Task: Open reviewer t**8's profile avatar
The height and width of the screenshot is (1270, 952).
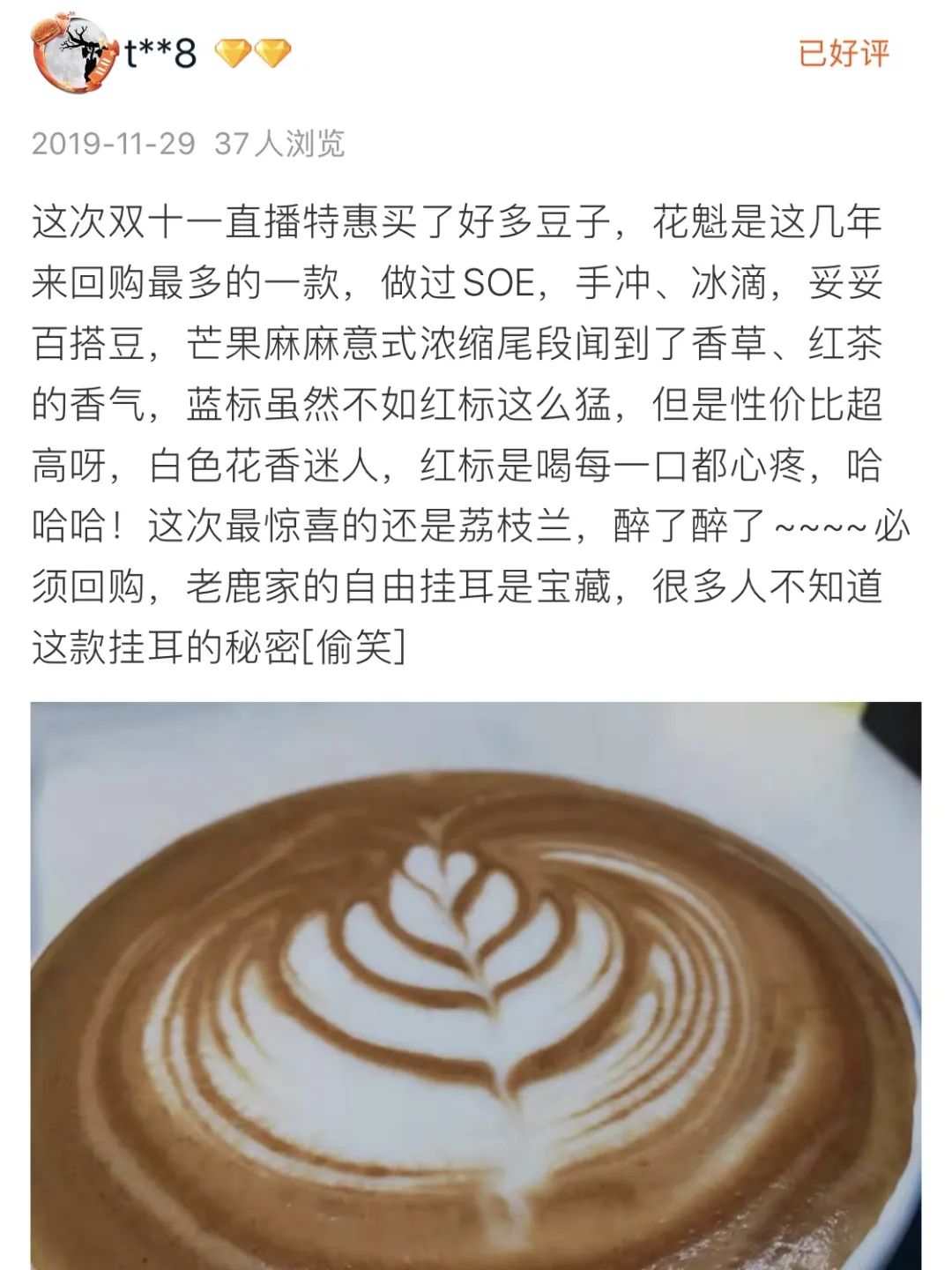Action: click(x=72, y=55)
